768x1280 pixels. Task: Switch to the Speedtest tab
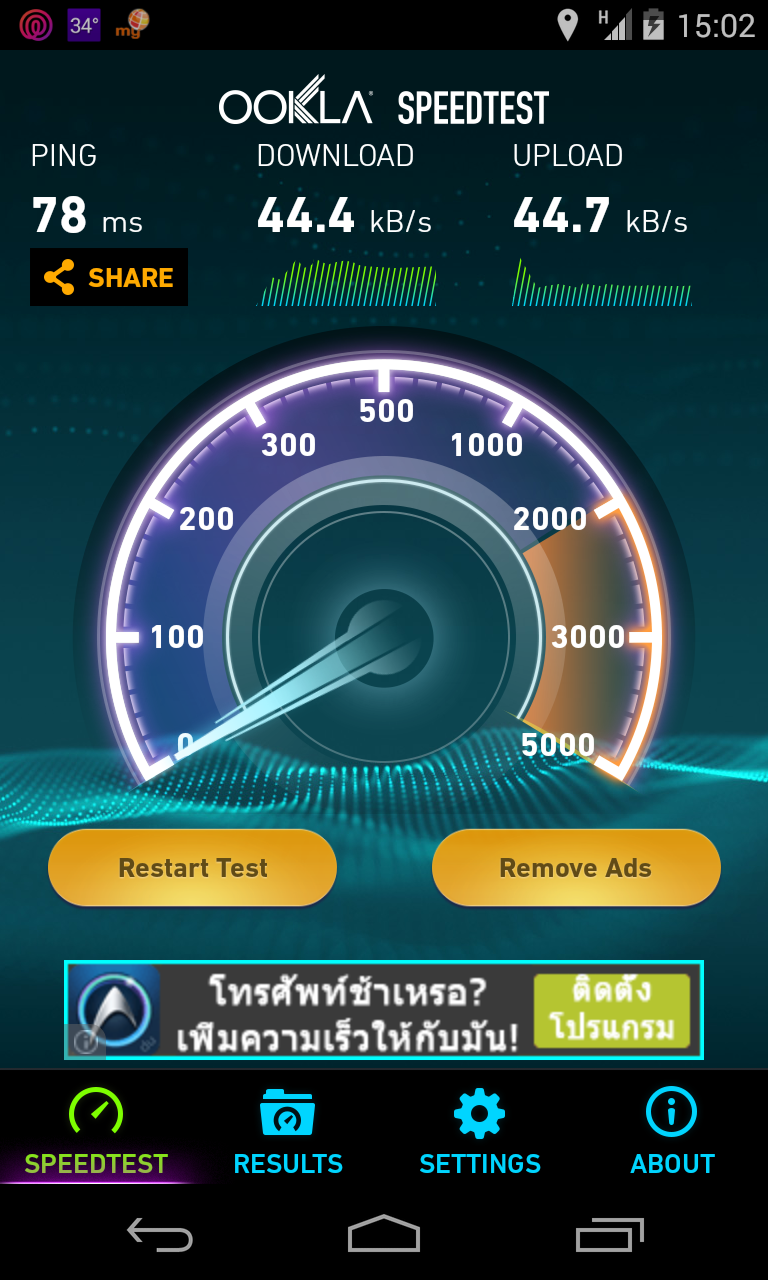96,1132
